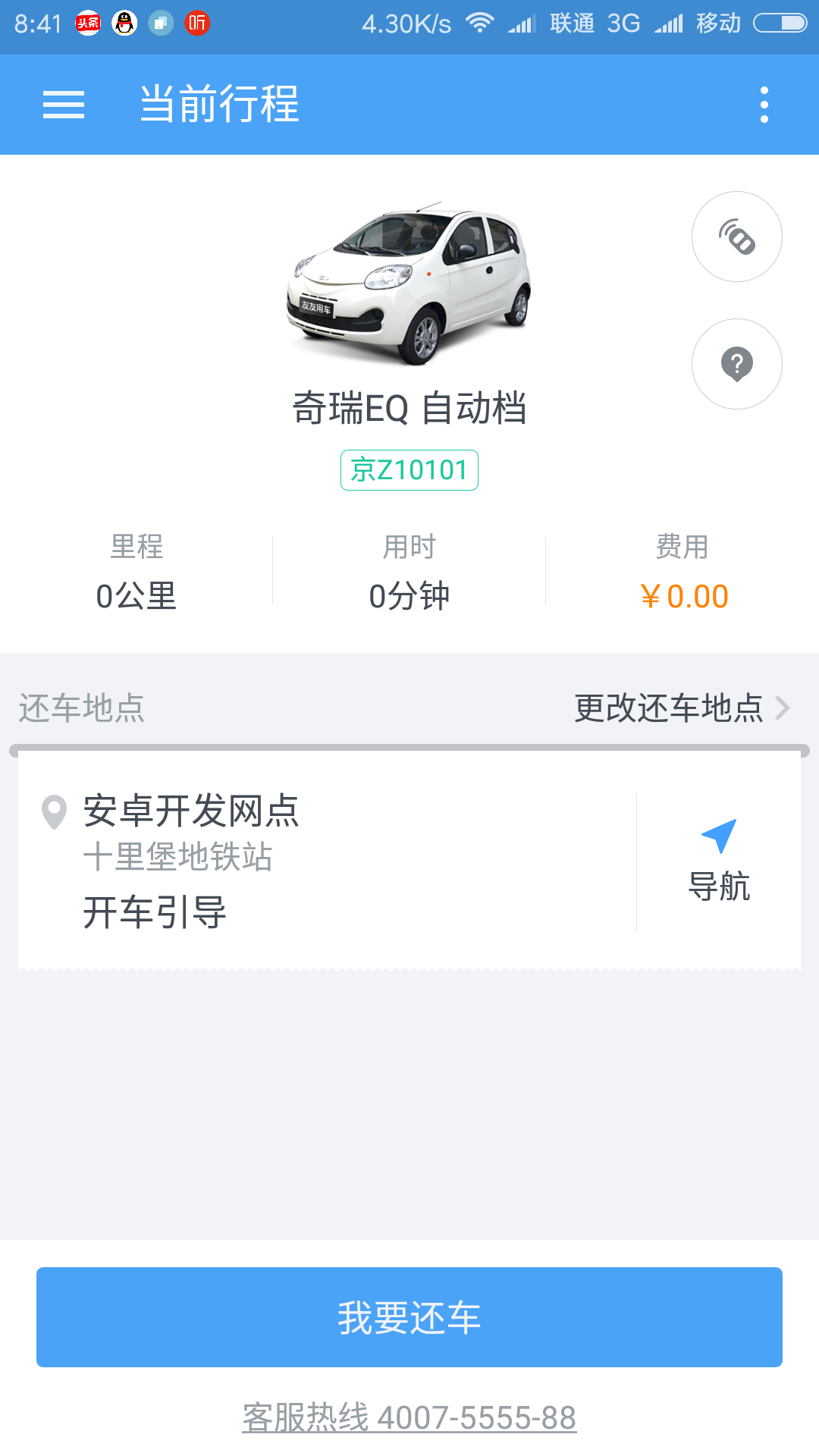The width and height of the screenshot is (819, 1456).
Task: Open 安卓开发网点 return station details
Action: click(x=191, y=811)
